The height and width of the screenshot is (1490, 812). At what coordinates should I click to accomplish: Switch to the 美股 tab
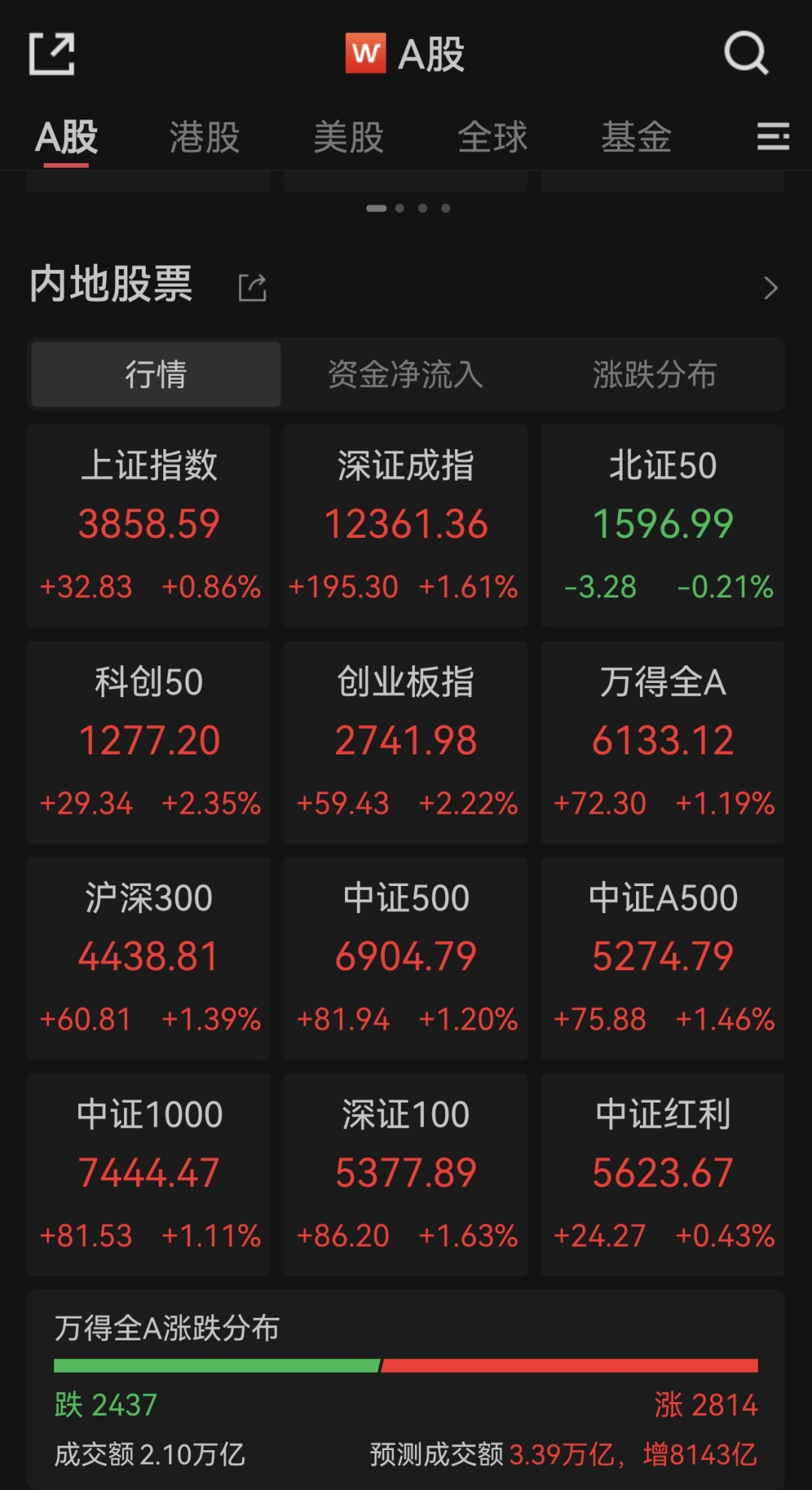pos(348,138)
